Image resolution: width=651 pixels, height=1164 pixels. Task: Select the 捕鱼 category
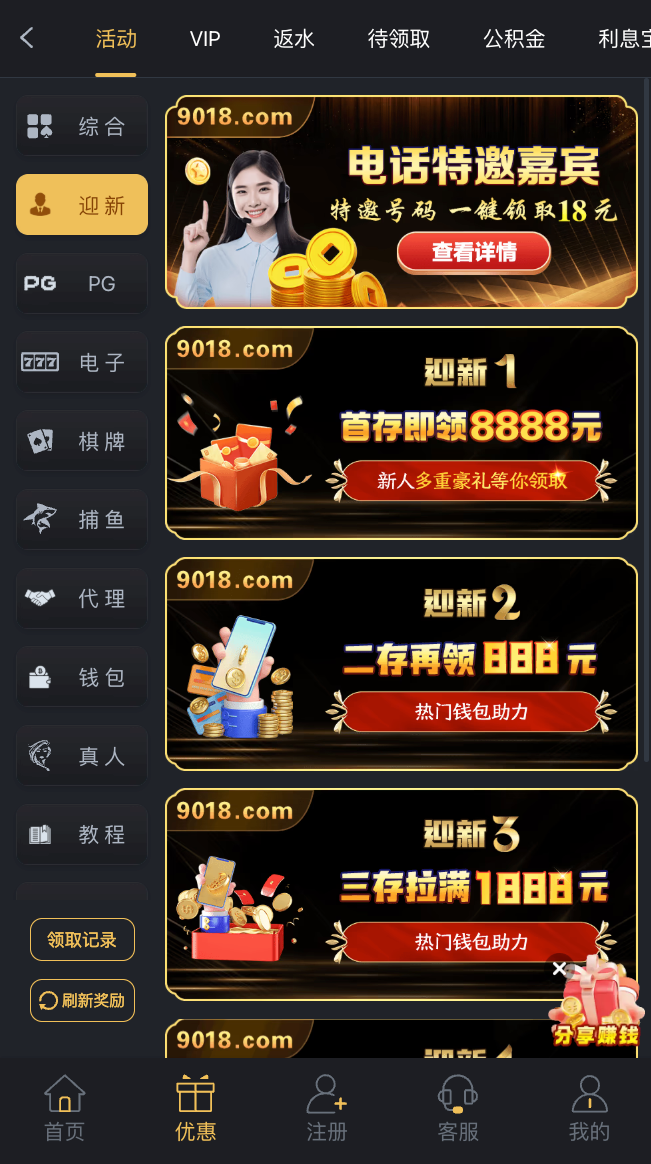point(82,519)
